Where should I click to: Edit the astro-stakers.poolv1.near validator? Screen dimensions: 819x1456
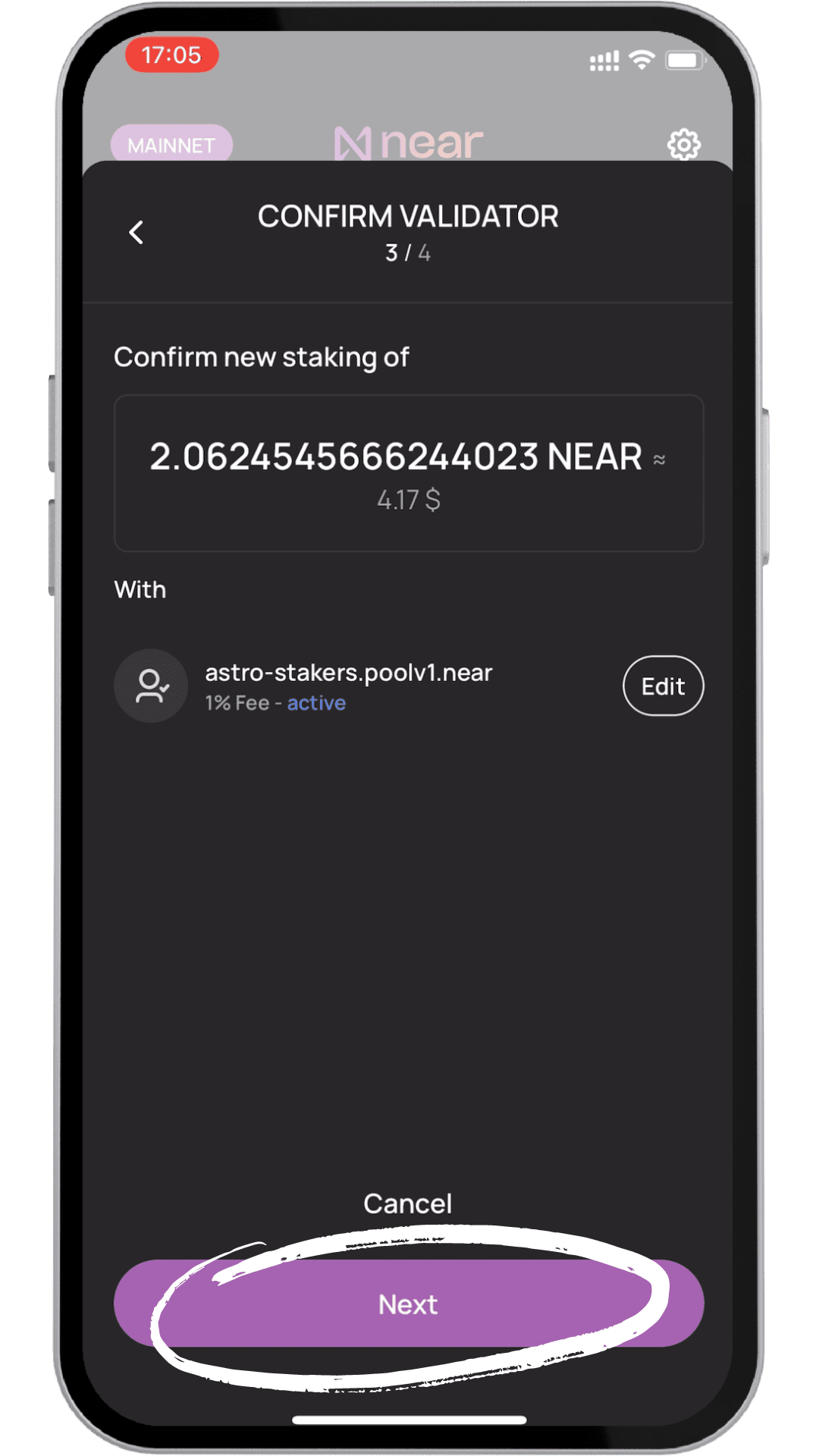pyautogui.click(x=663, y=686)
